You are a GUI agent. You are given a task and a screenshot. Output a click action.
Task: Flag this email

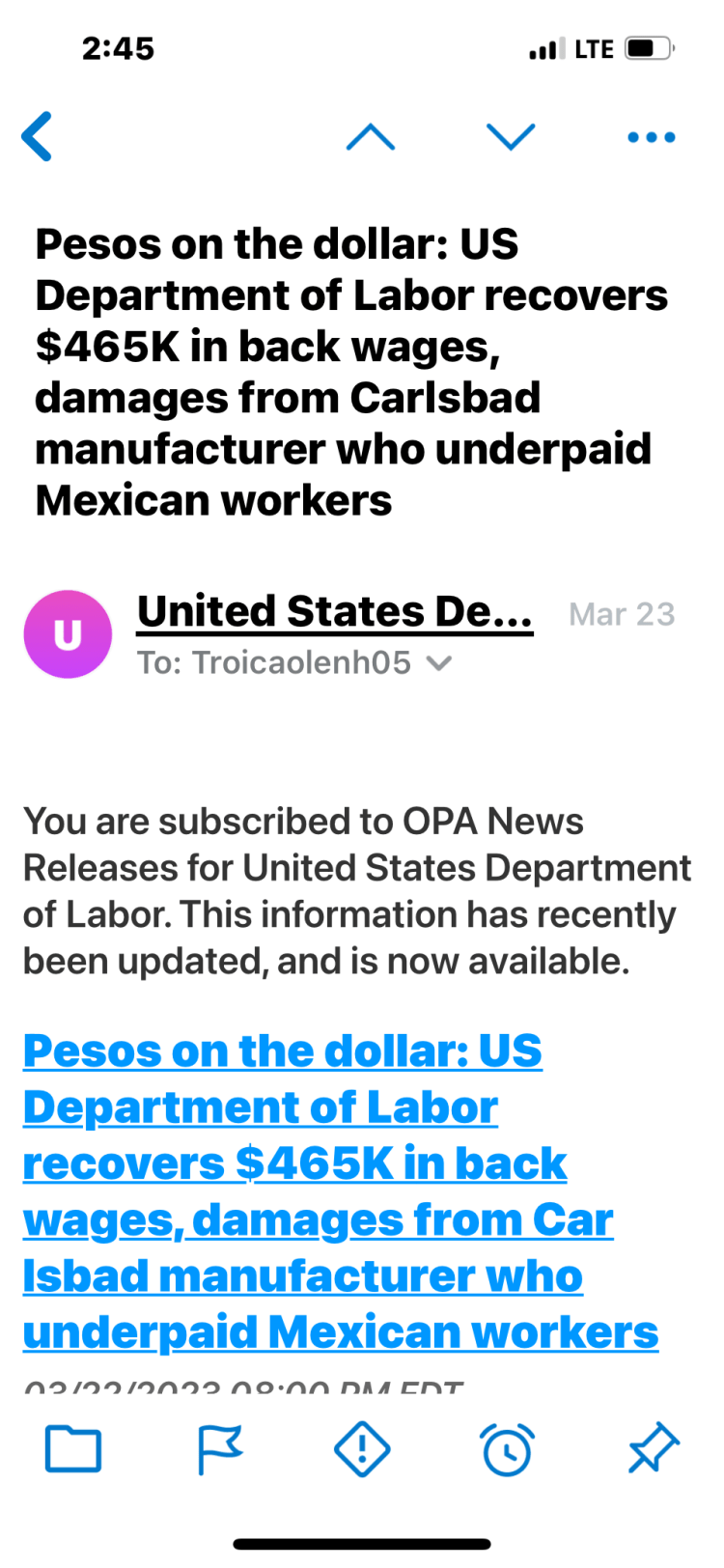click(x=219, y=1448)
